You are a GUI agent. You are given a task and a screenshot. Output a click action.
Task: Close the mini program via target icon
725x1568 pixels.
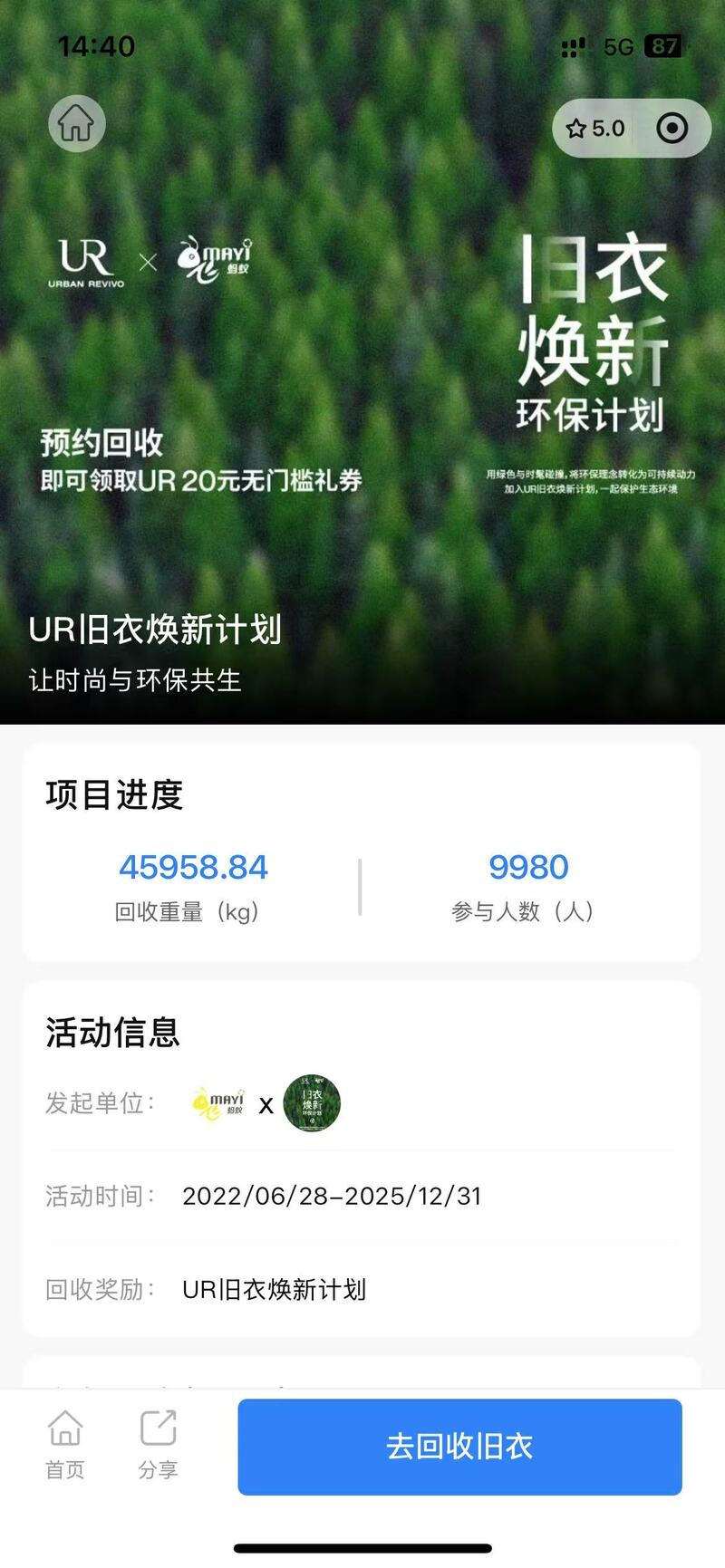[672, 129]
